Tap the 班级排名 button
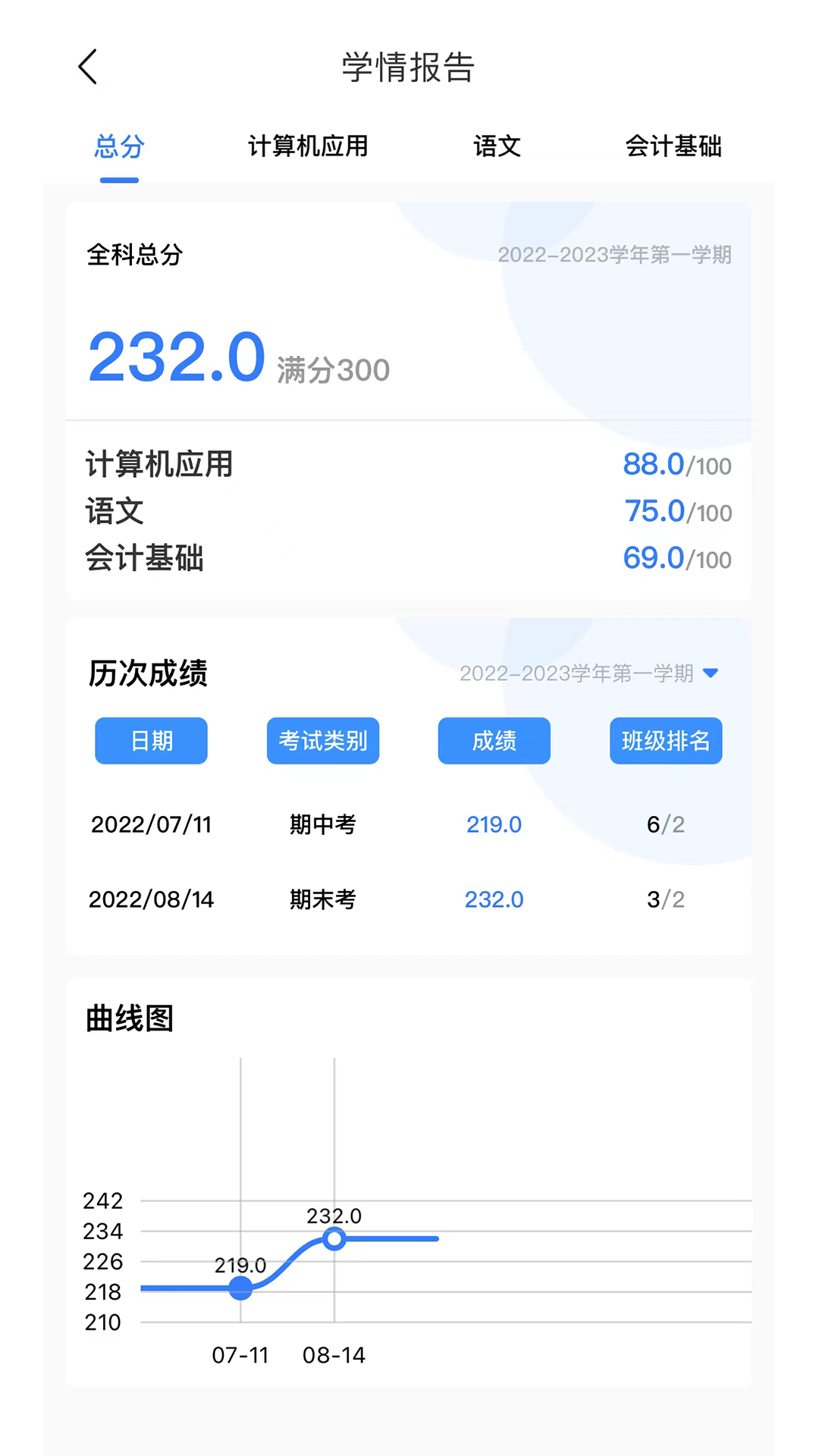This screenshot has width=819, height=1456. coord(665,741)
